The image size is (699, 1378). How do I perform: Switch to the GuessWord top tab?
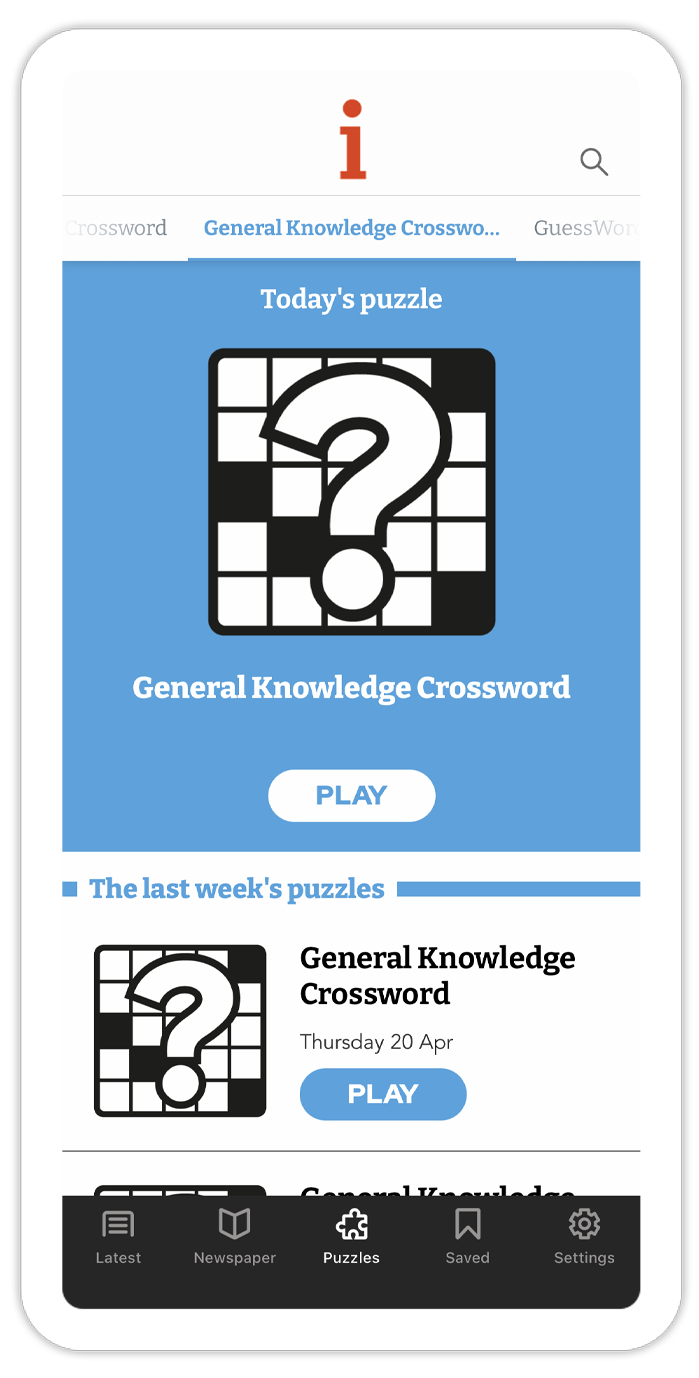point(585,228)
